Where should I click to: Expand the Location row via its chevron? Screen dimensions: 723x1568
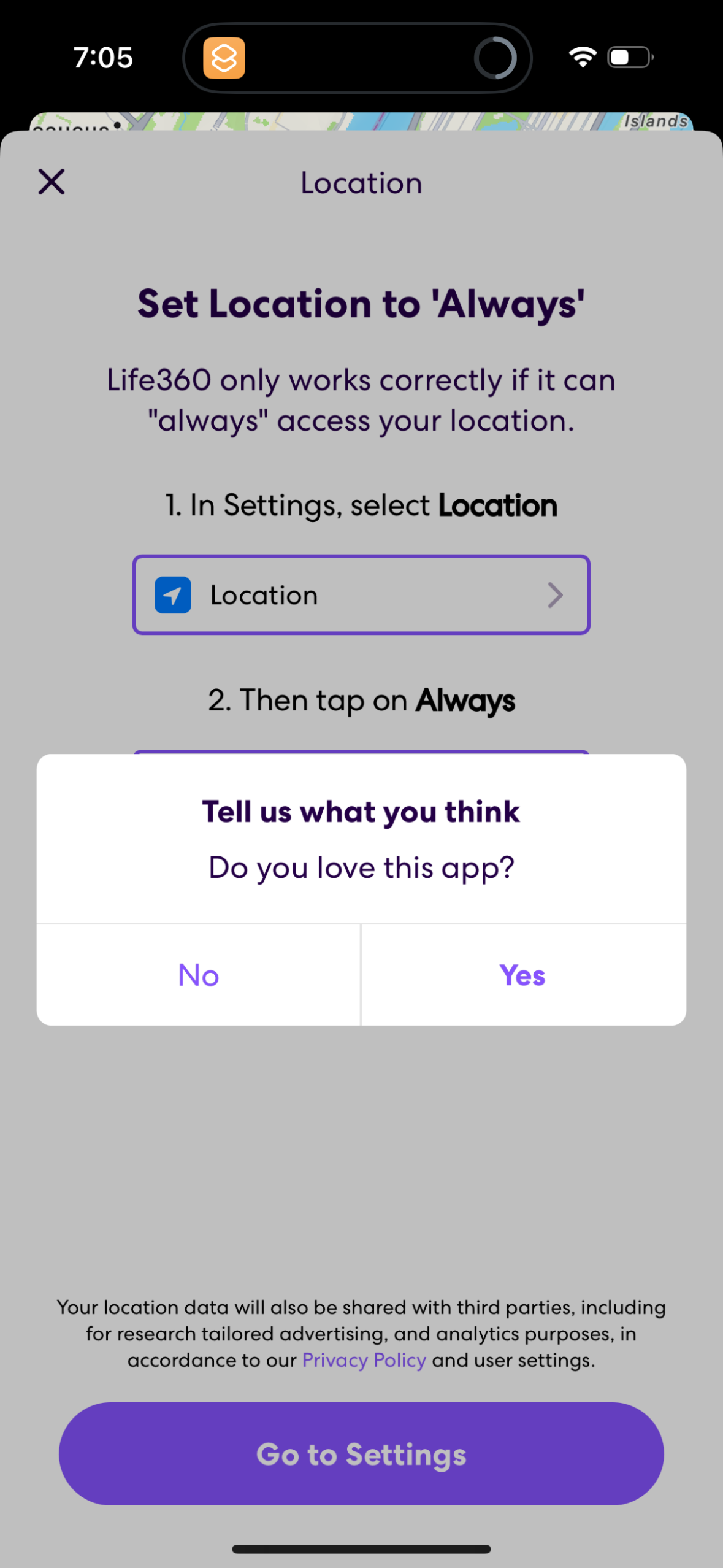click(556, 594)
